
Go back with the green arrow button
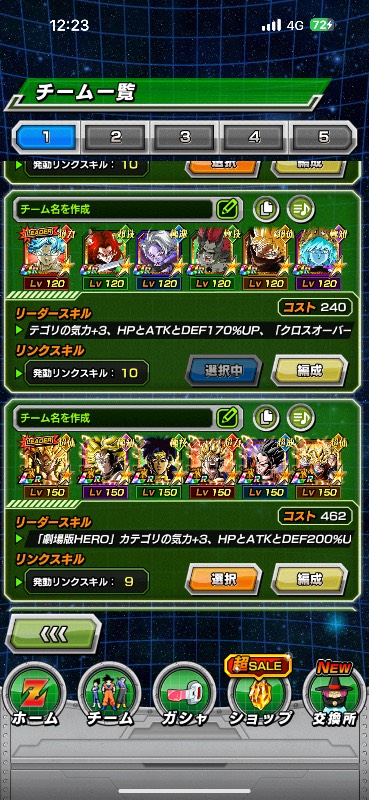pos(53,634)
